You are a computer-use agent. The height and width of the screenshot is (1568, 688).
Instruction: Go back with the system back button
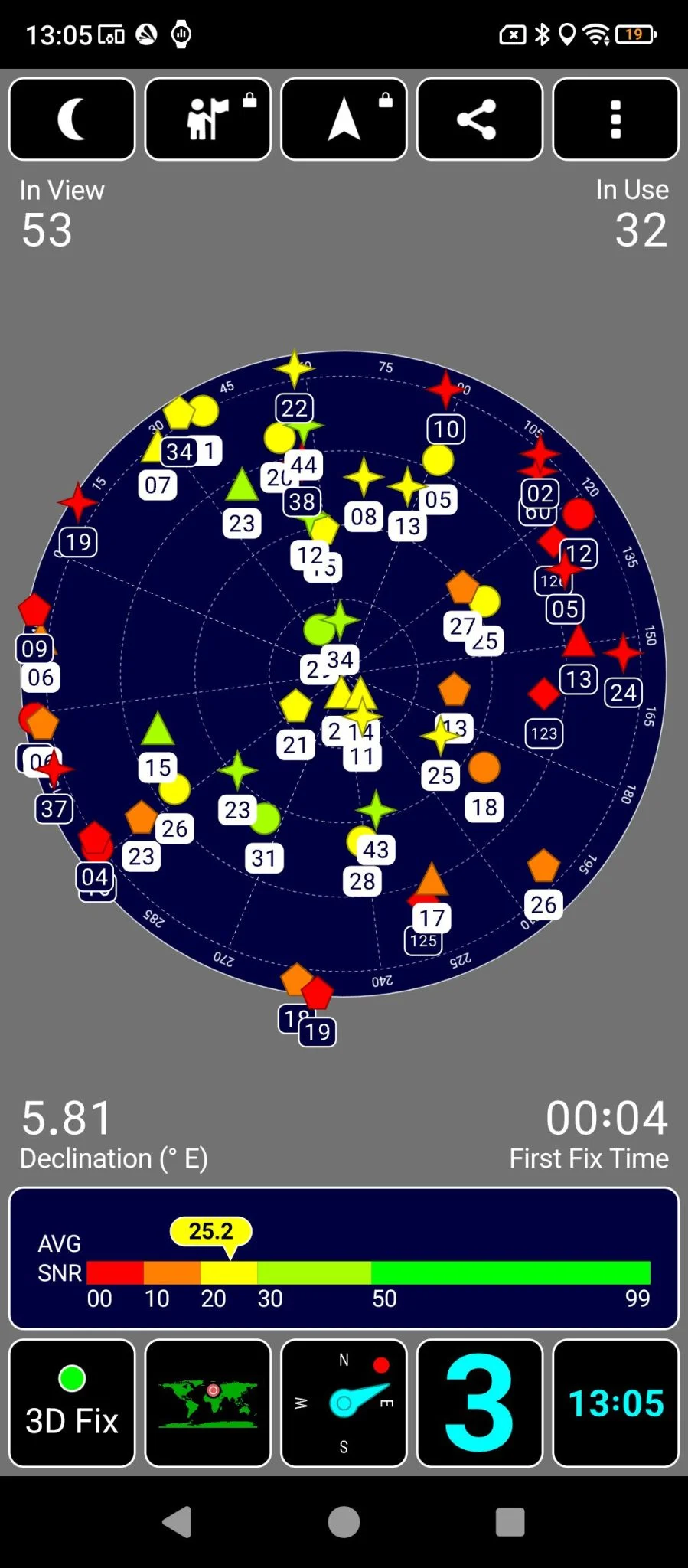(x=178, y=1522)
